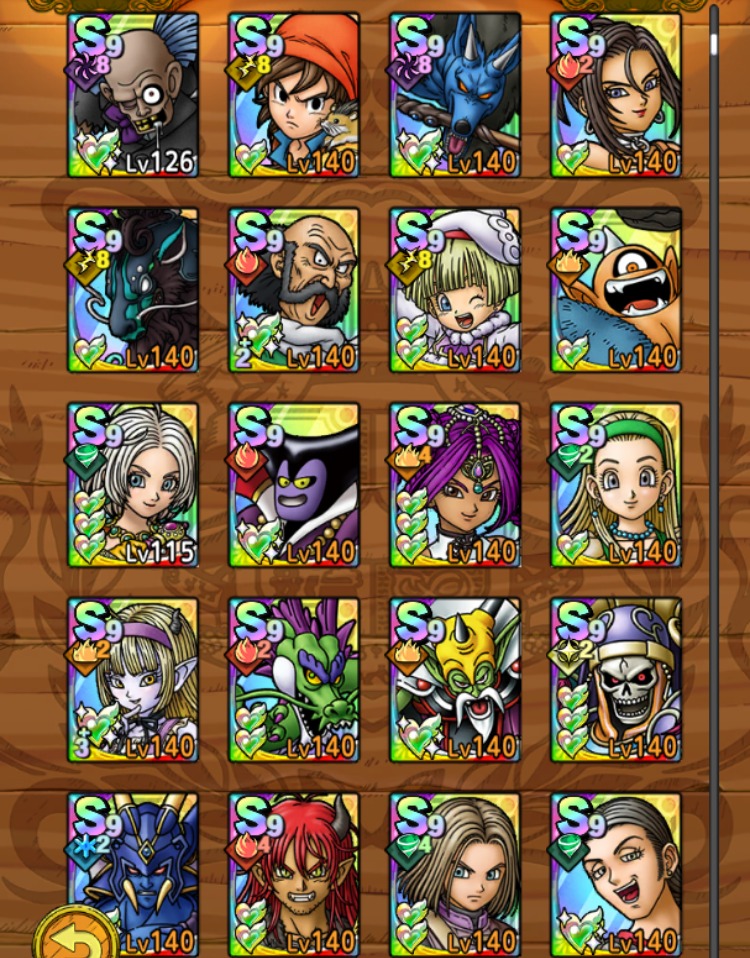Choose the skeleton in purple helmet
This screenshot has height=958, width=750.
(x=616, y=680)
